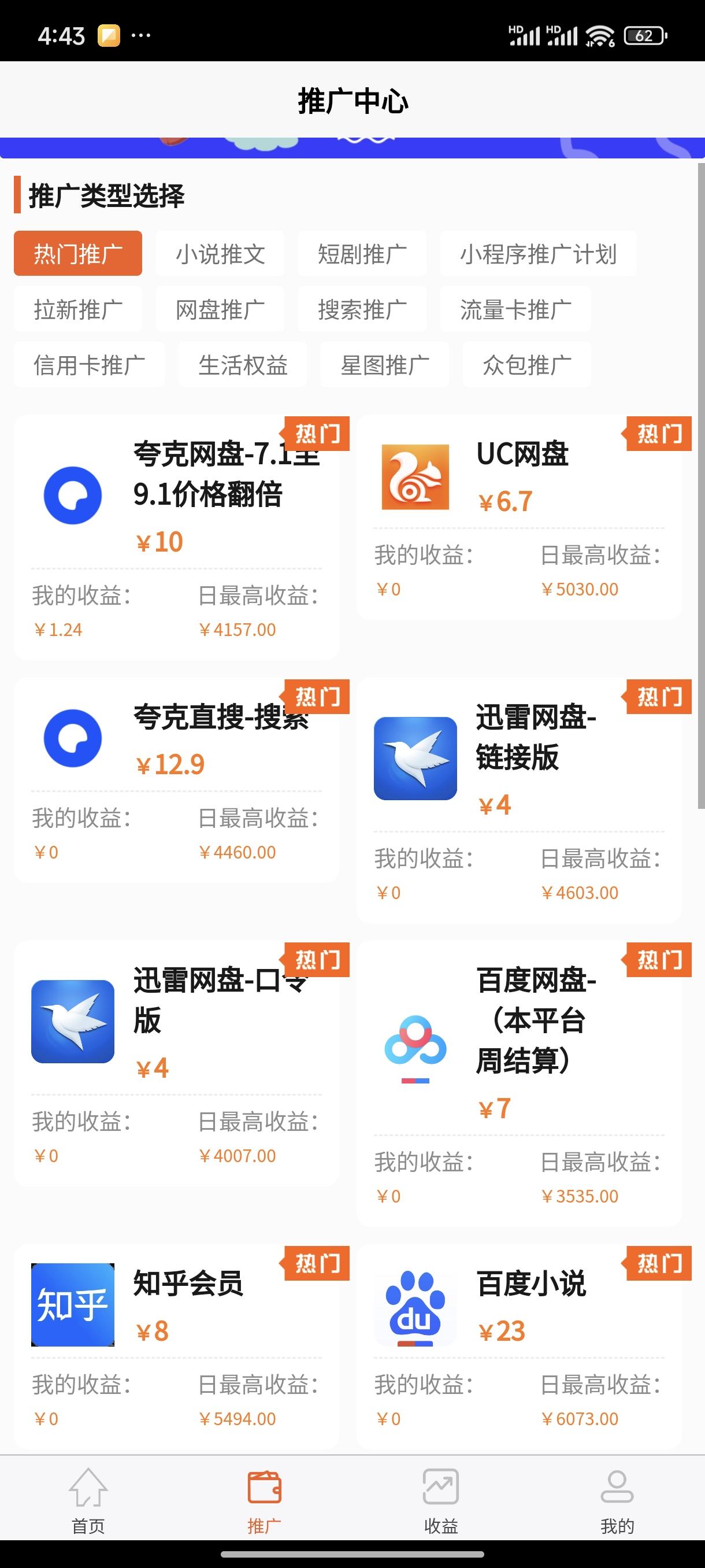705x1568 pixels.
Task: Tap the 拉新推广 chip
Action: coord(78,309)
